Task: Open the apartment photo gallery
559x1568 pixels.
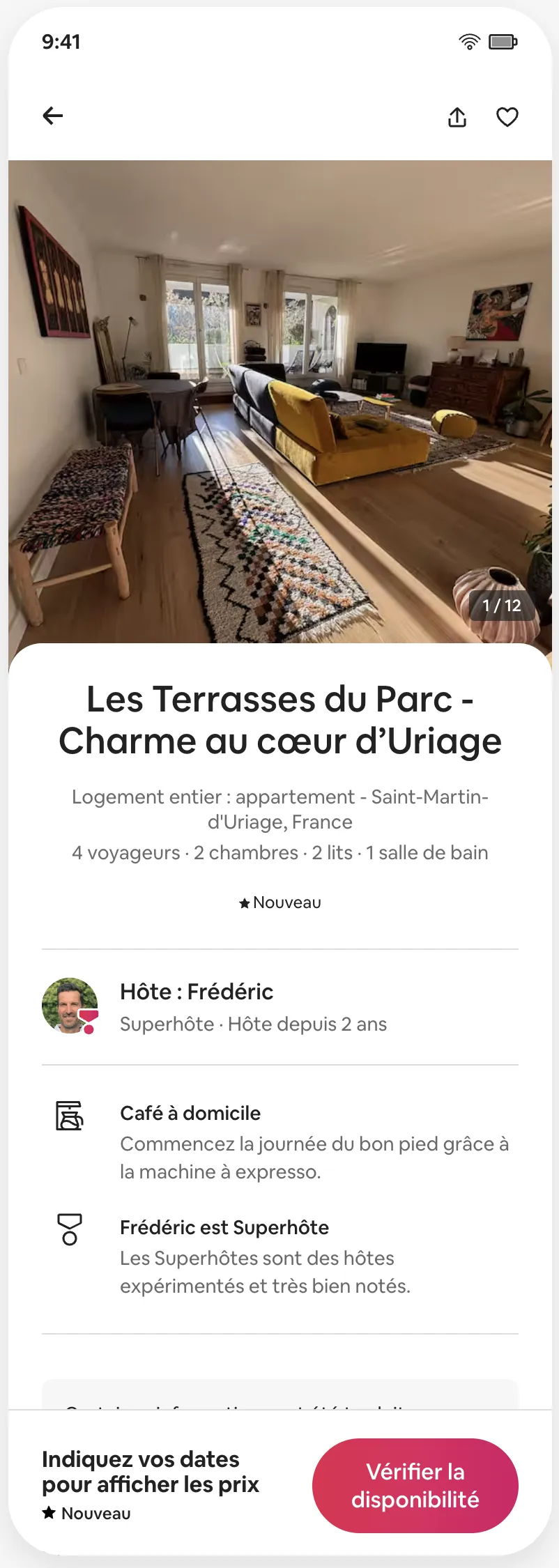Action: tap(279, 401)
